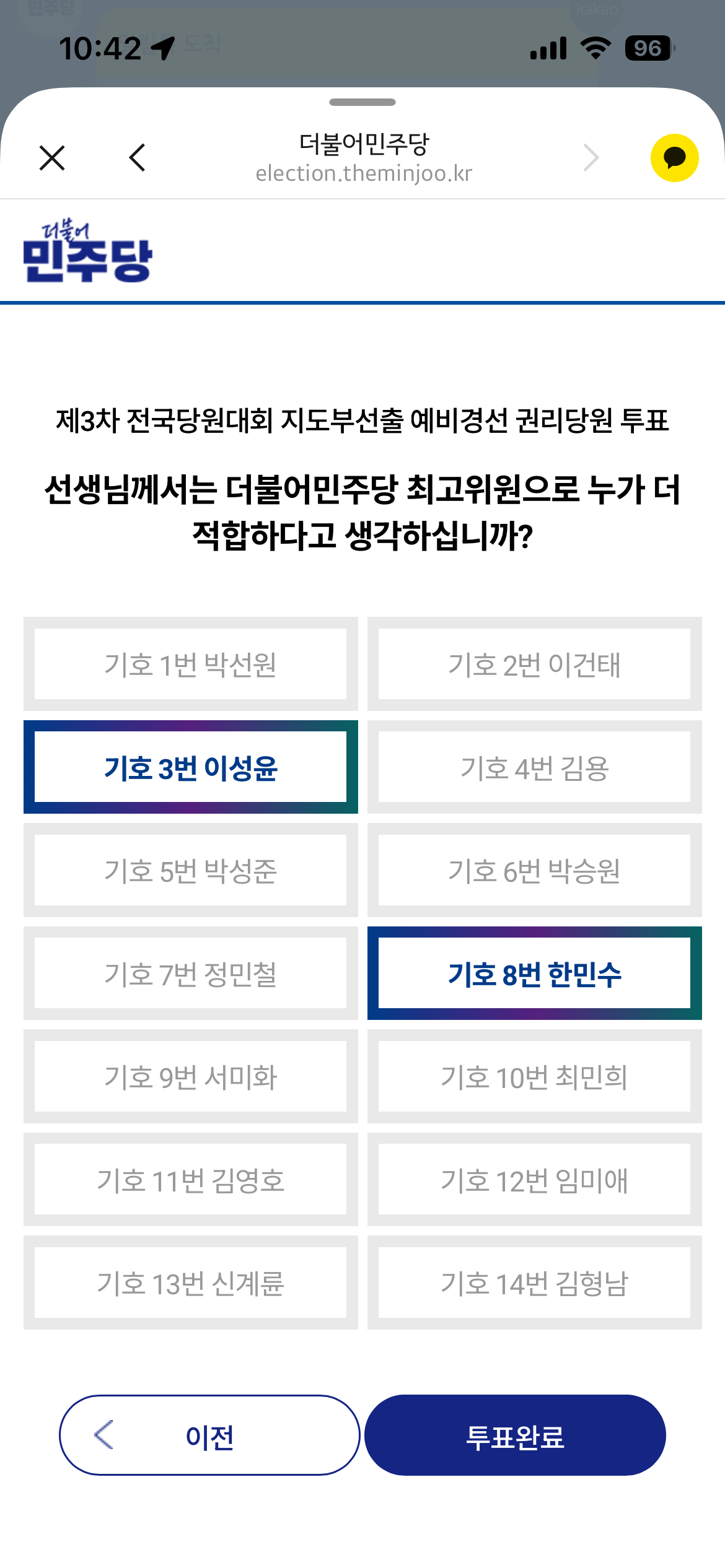The width and height of the screenshot is (725, 1568).
Task: Open the yellow KakaoTalk chat icon
Action: coord(674,157)
